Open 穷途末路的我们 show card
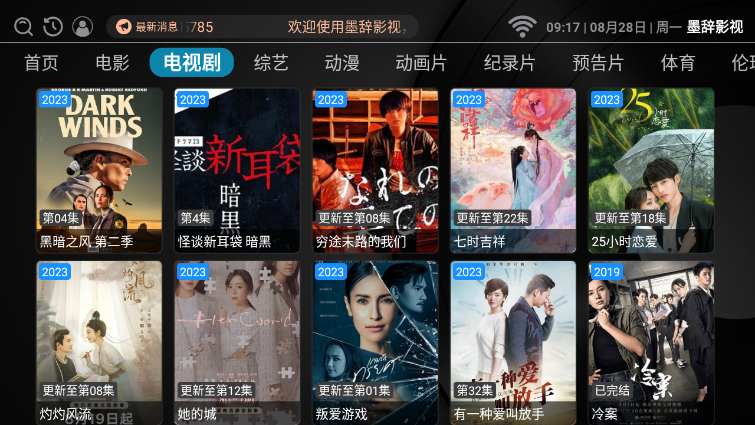 (375, 170)
